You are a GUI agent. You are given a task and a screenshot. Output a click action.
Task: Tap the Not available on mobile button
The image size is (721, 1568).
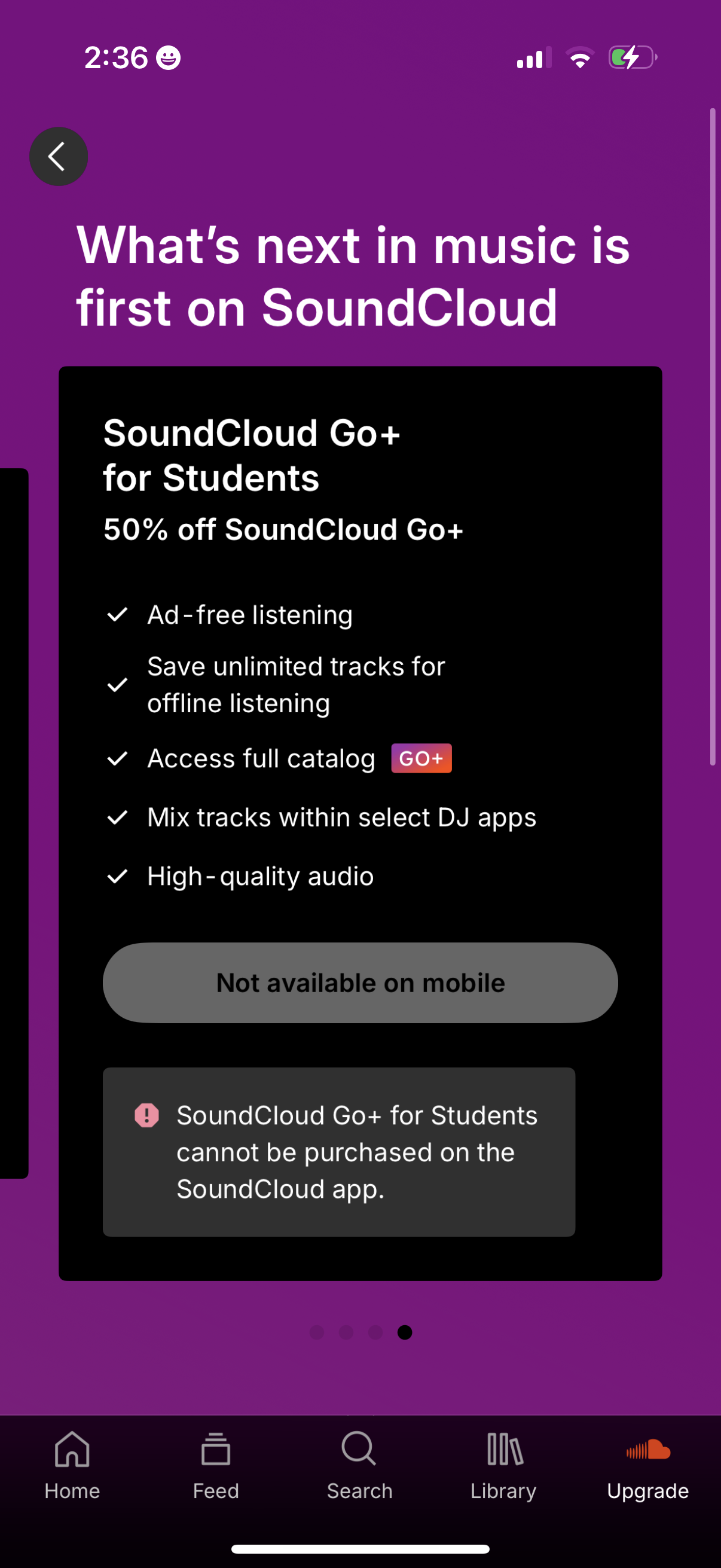360,983
